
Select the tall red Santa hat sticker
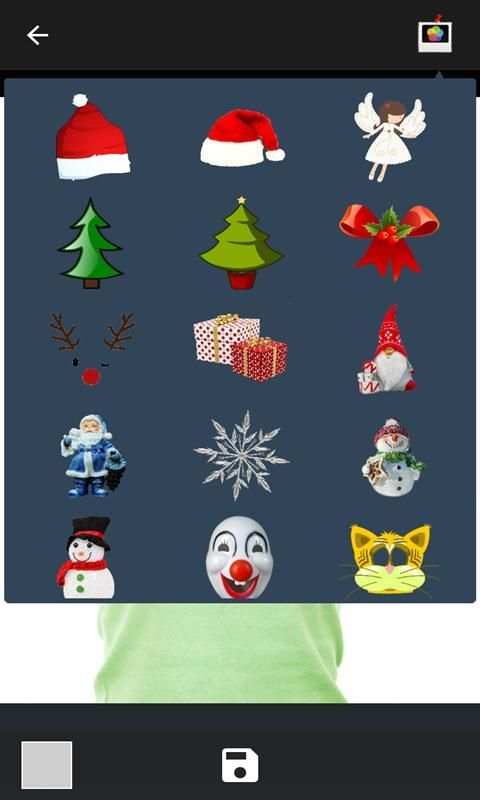tap(93, 137)
